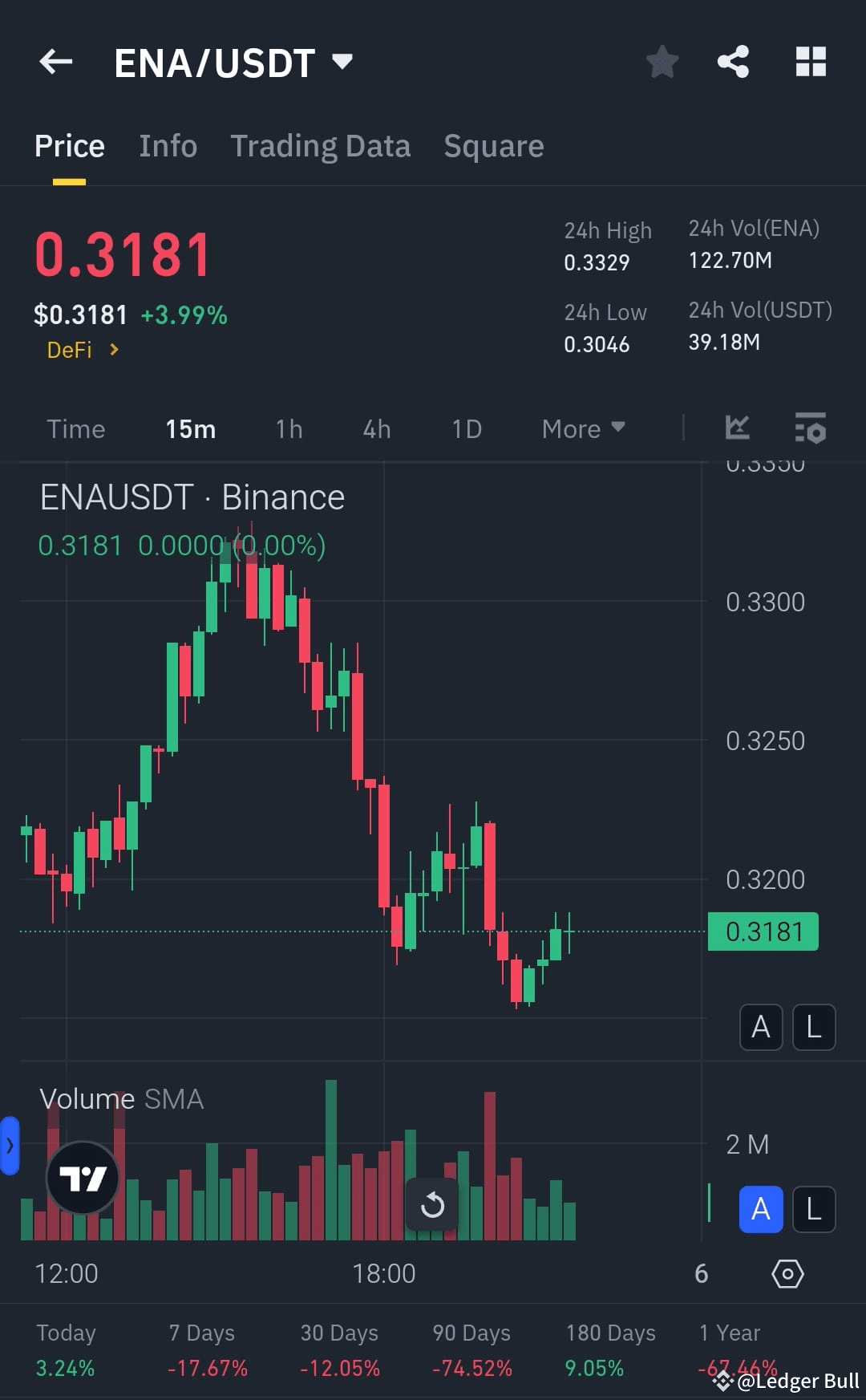Toggle the volume pane A button
Image resolution: width=866 pixels, height=1400 pixels.
tap(760, 1209)
